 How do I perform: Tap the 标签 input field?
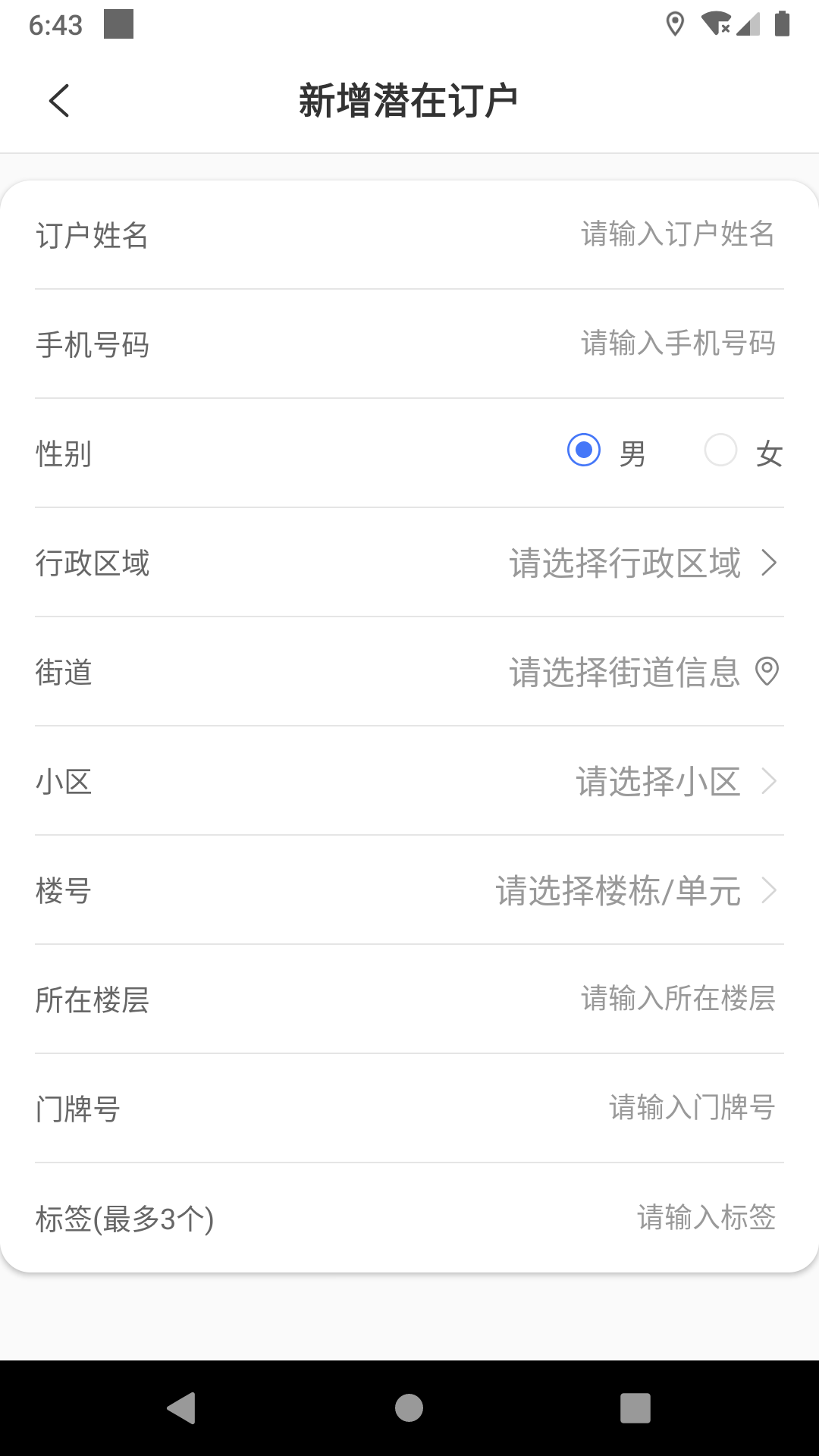pyautogui.click(x=705, y=1217)
